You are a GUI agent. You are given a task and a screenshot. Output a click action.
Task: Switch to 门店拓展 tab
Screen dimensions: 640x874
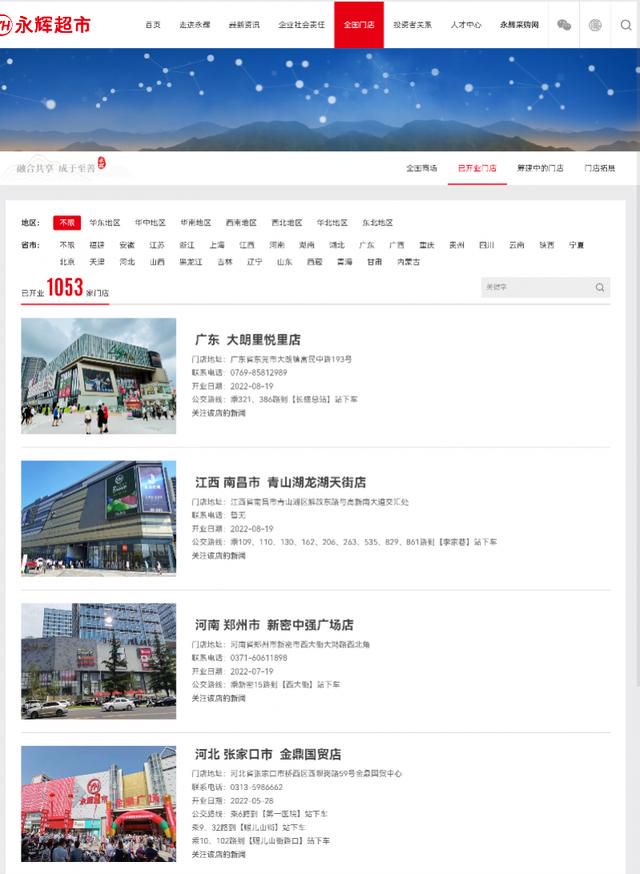(600, 168)
